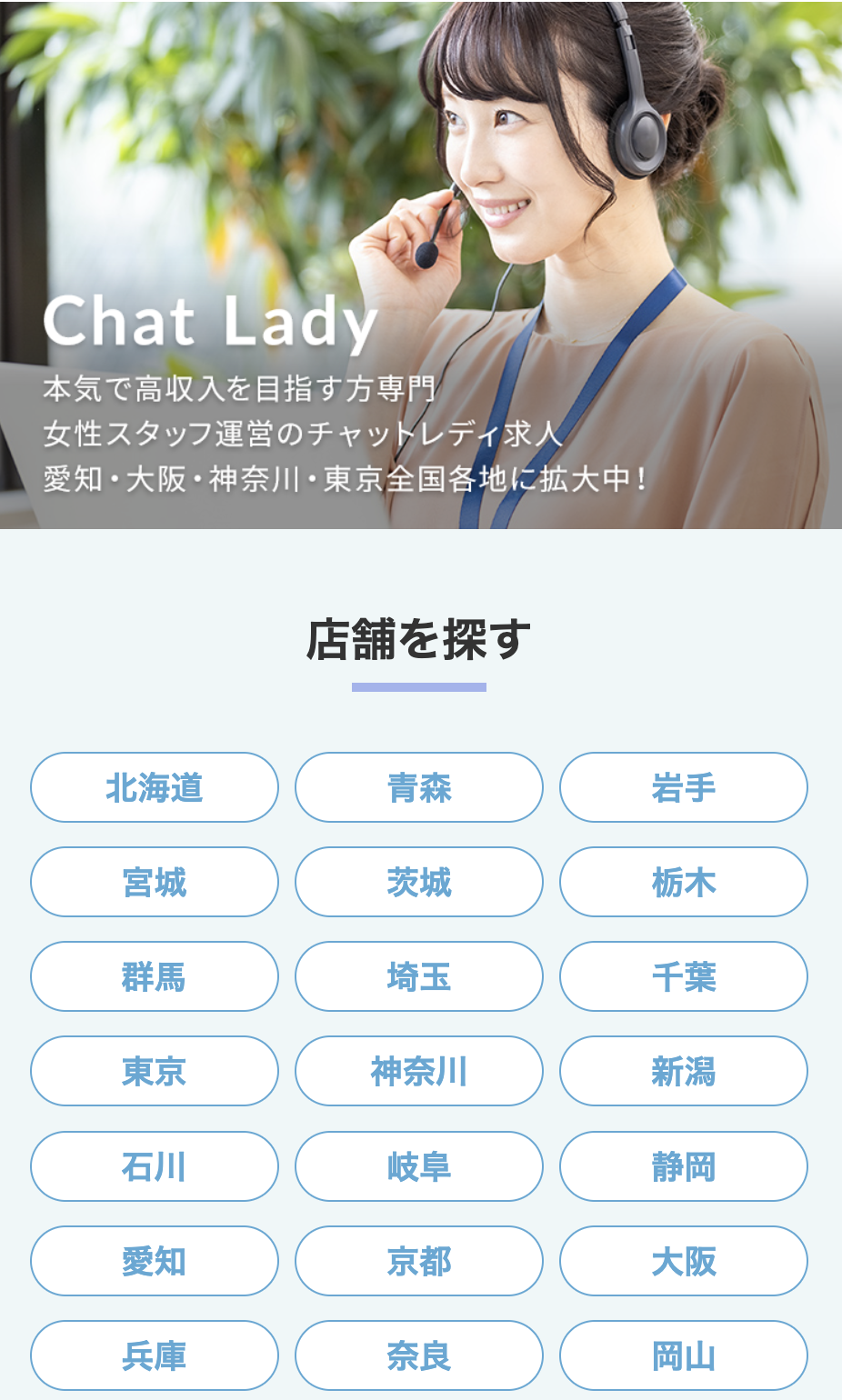Open stores in 岩手
The image size is (842, 1400).
click(684, 787)
